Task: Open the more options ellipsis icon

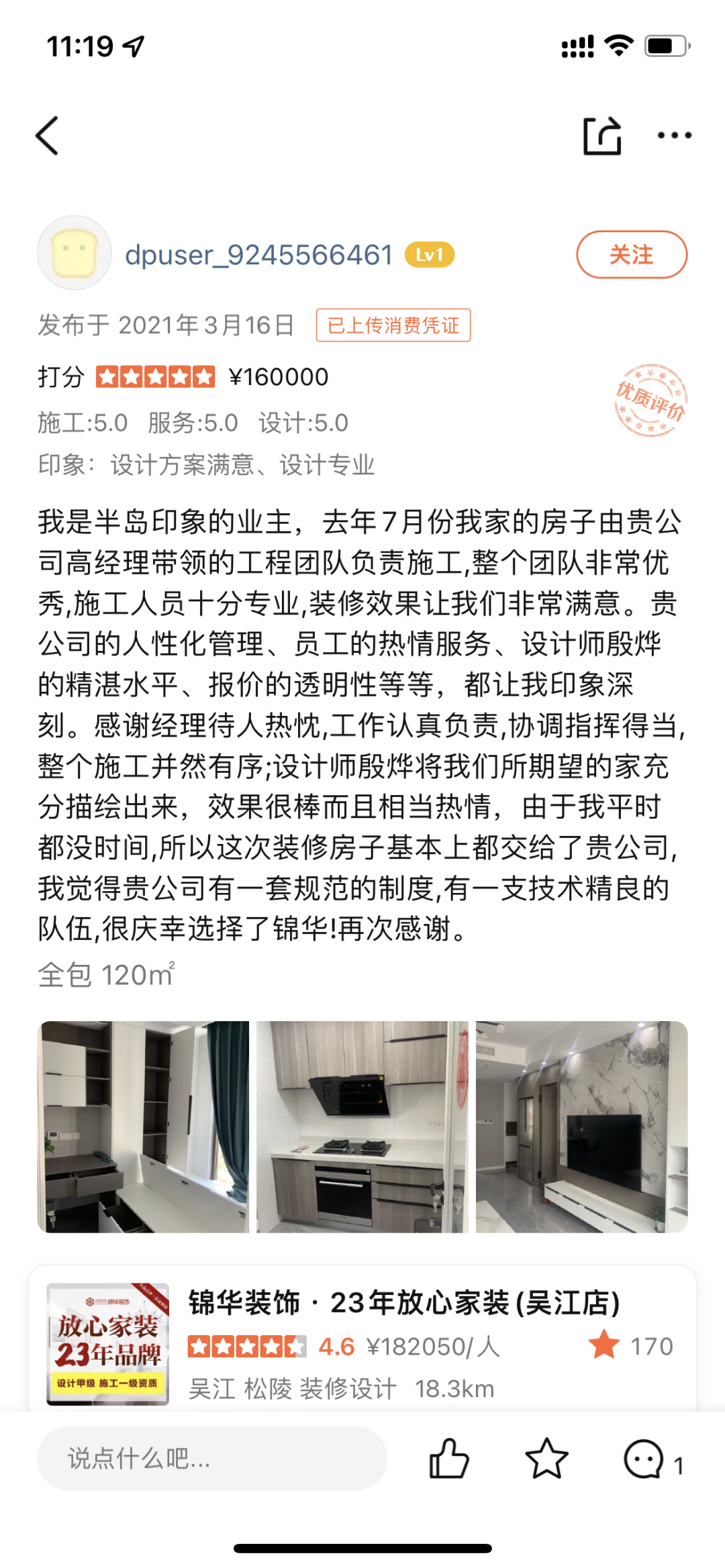Action: click(x=673, y=136)
